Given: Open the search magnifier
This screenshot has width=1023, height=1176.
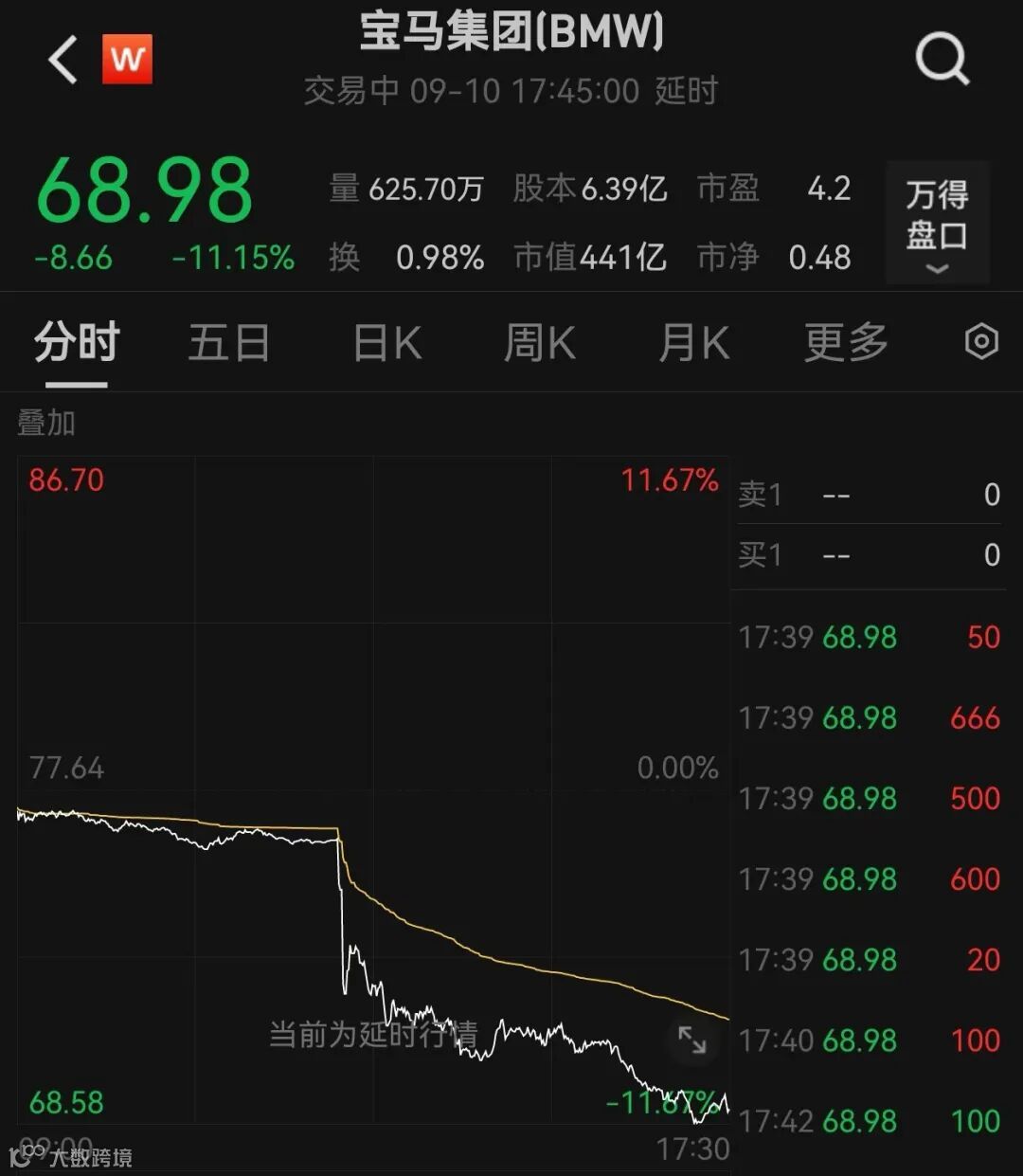Looking at the screenshot, I should (942, 59).
